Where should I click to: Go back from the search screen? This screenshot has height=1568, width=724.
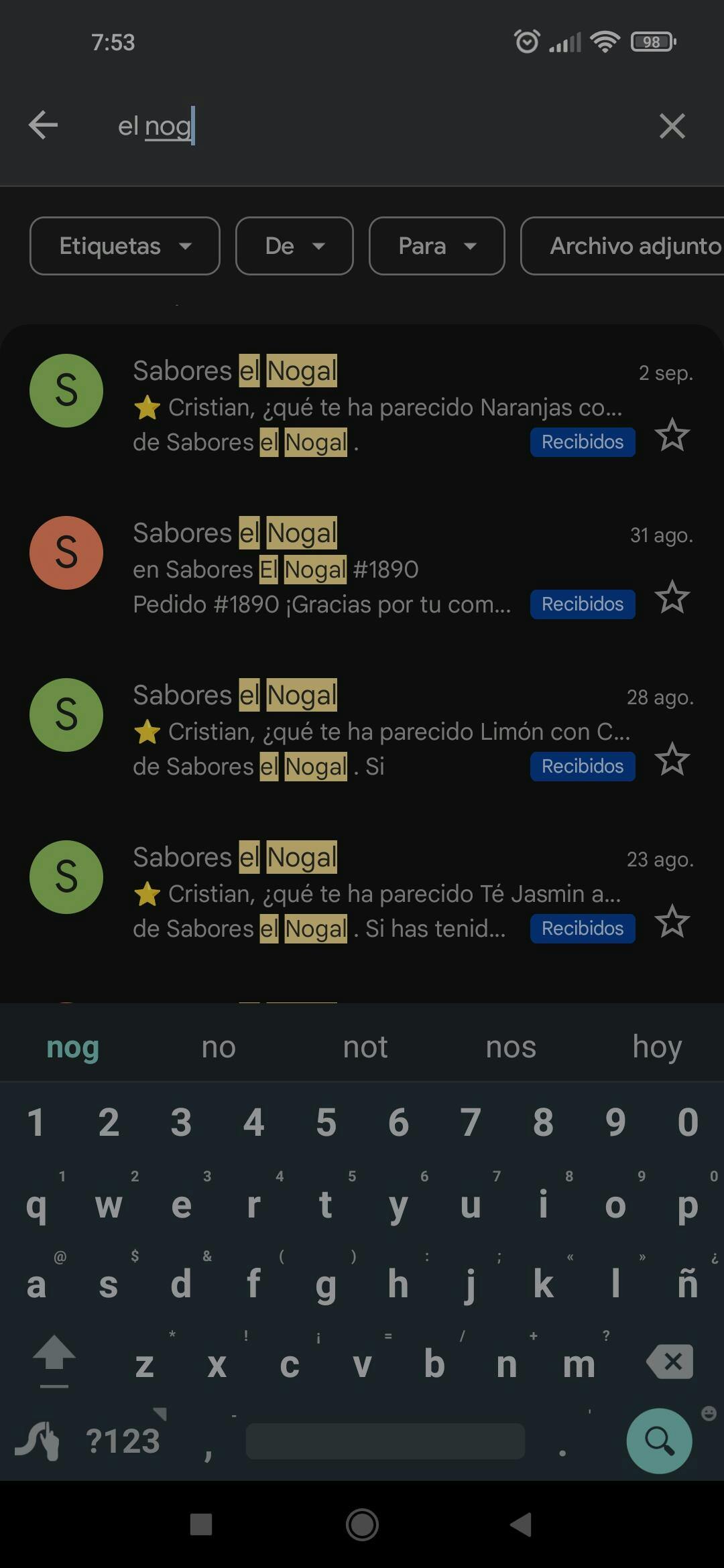[x=44, y=125]
